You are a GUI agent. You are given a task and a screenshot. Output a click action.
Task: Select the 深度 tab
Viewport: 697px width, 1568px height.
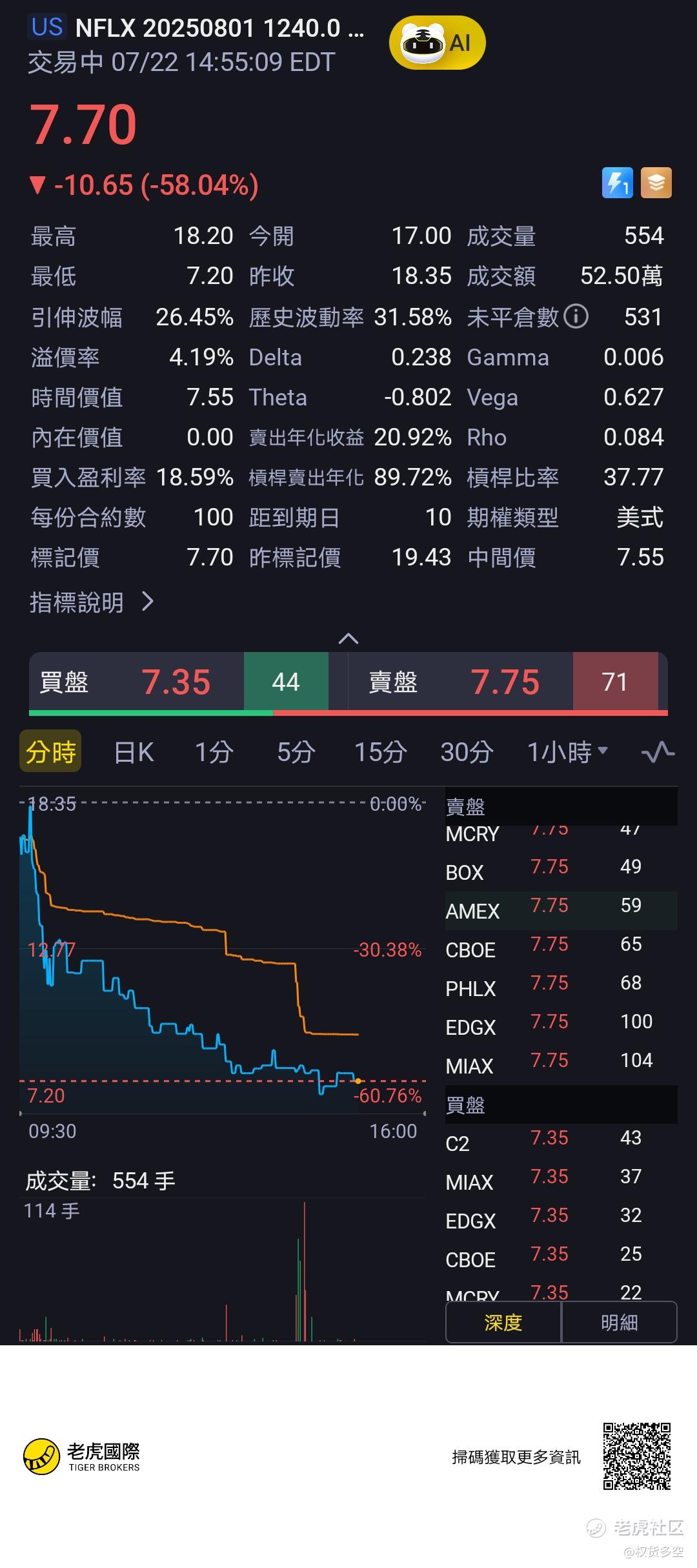(x=503, y=1323)
